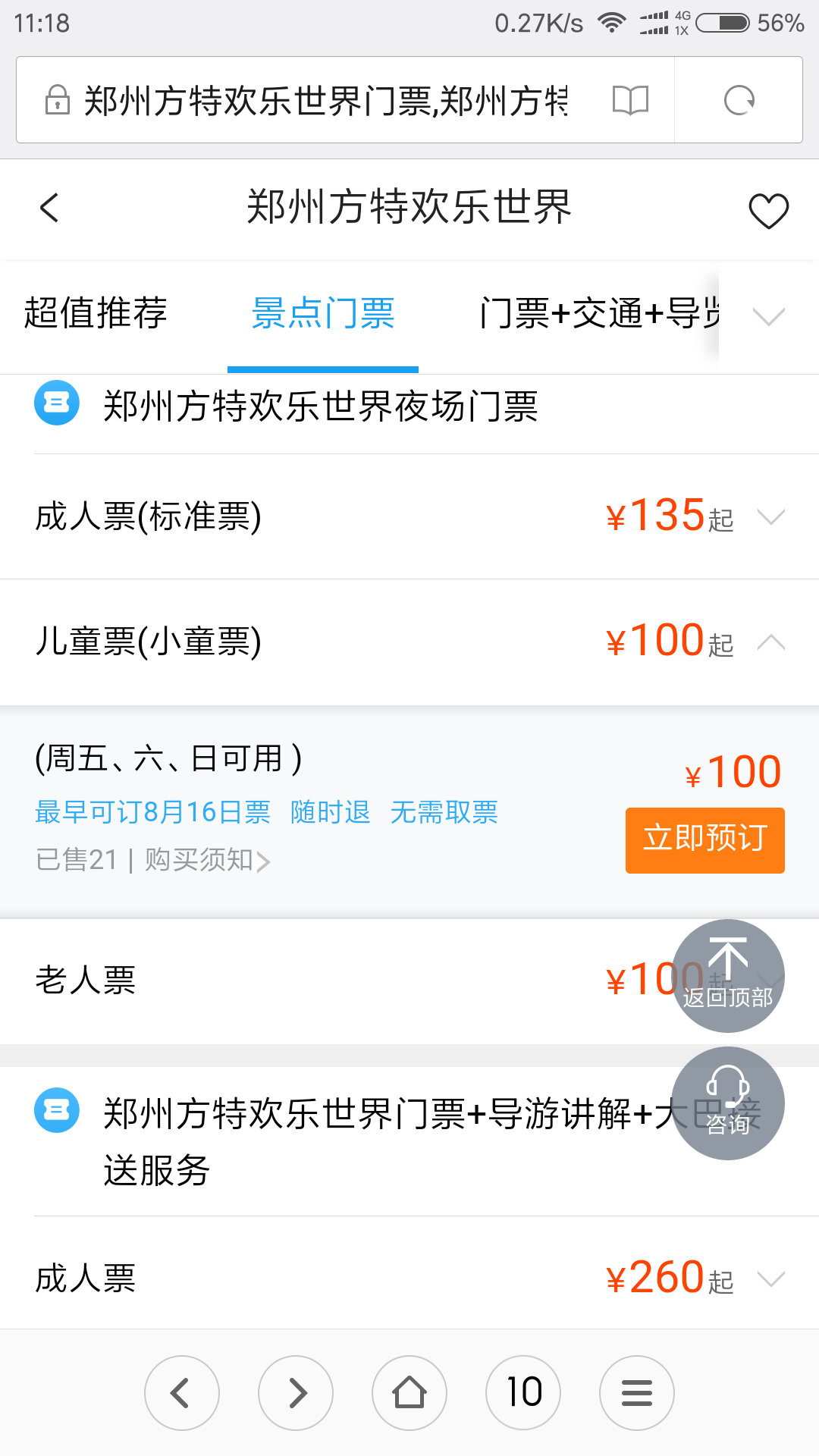Reload the page with refresh icon

tap(739, 100)
